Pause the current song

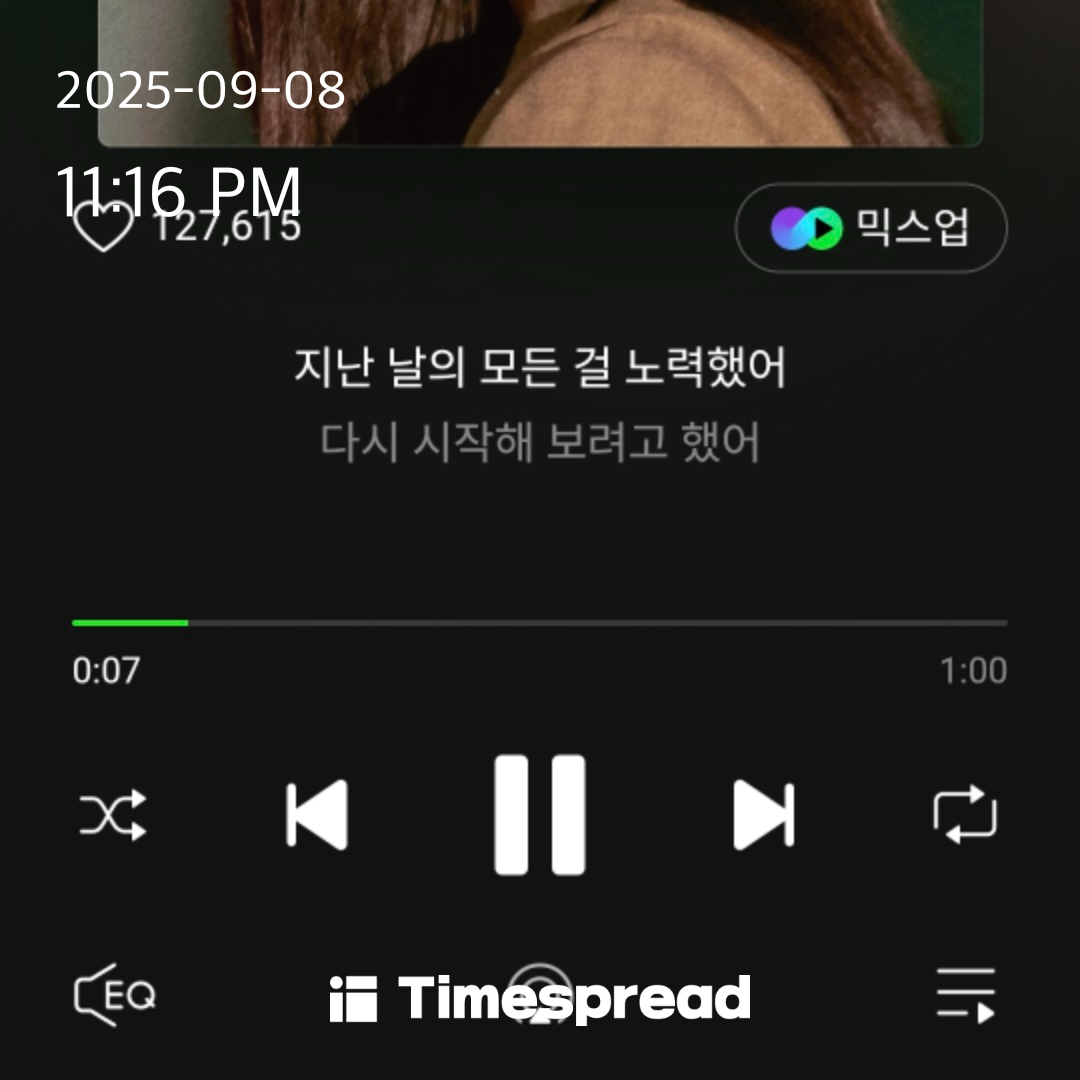(x=540, y=814)
